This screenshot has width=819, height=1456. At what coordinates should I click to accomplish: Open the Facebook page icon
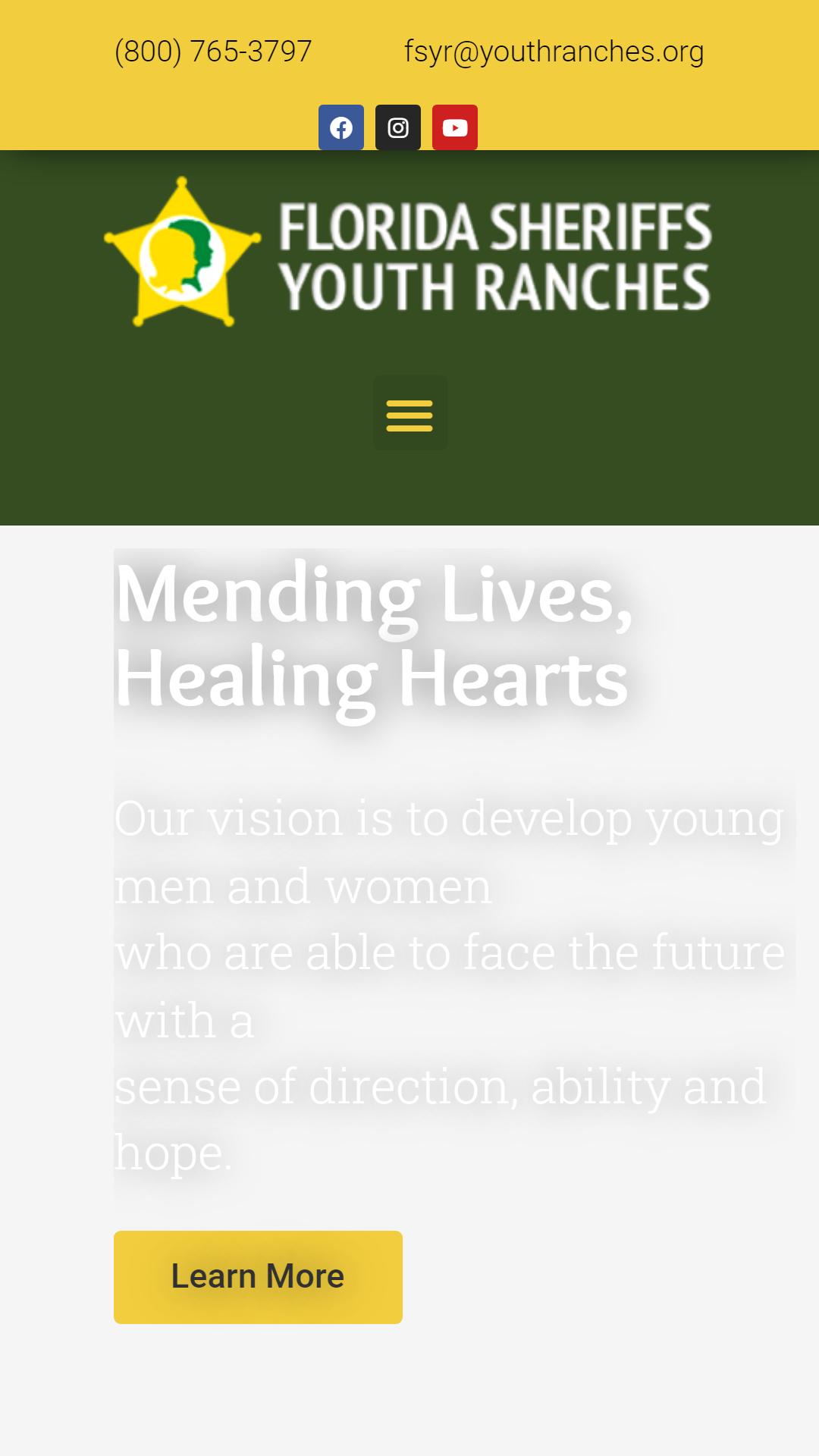click(341, 127)
